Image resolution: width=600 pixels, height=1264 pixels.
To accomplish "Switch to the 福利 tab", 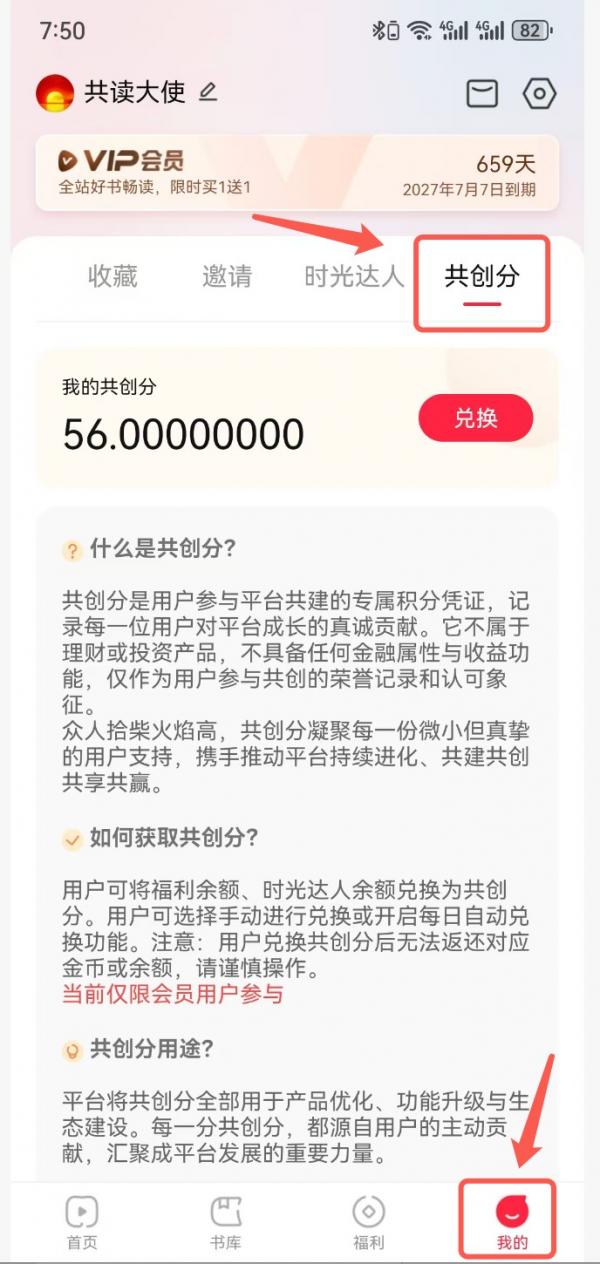I will [369, 1222].
